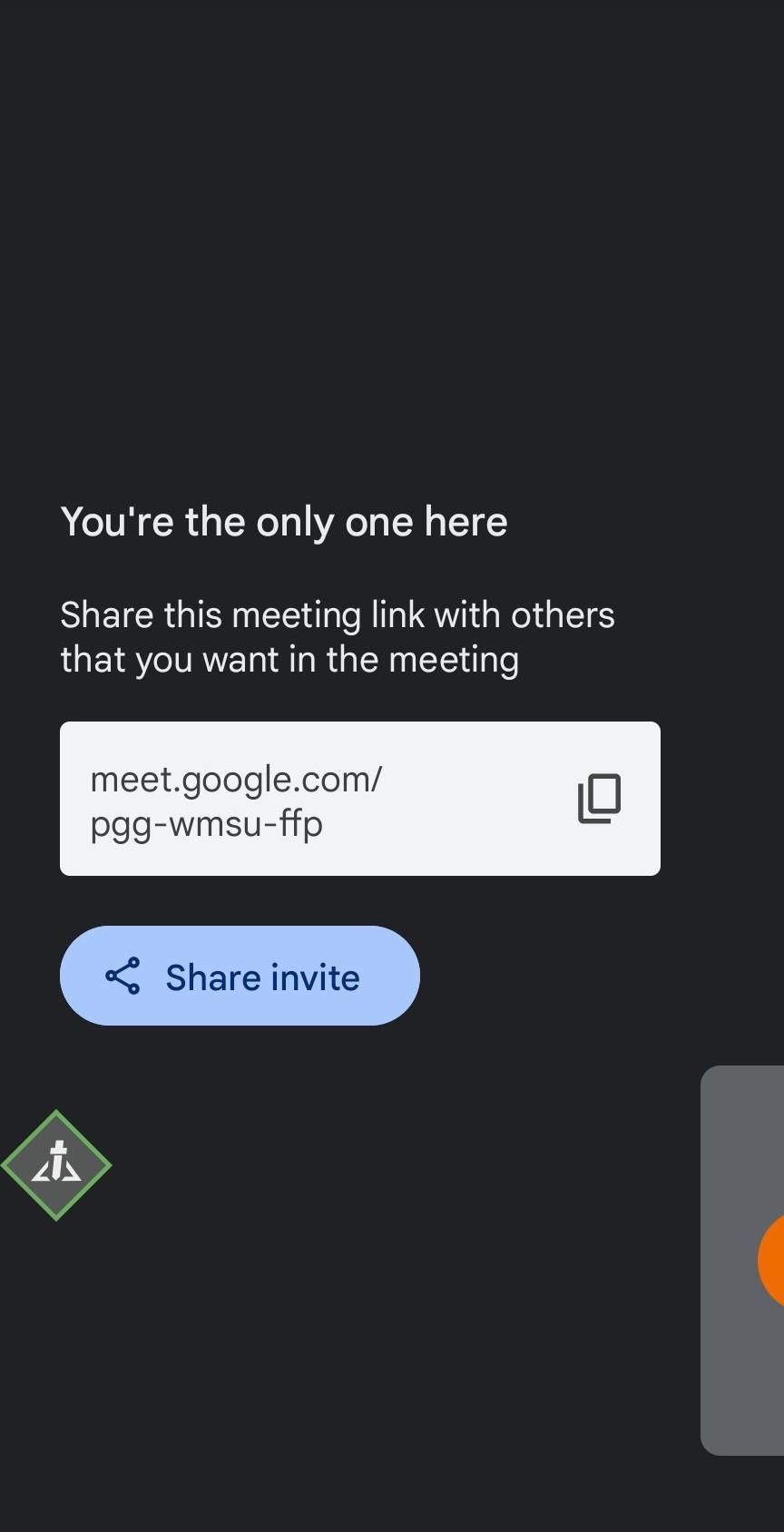Image resolution: width=784 pixels, height=1532 pixels.
Task: Copy the meeting link
Action: tap(599, 799)
